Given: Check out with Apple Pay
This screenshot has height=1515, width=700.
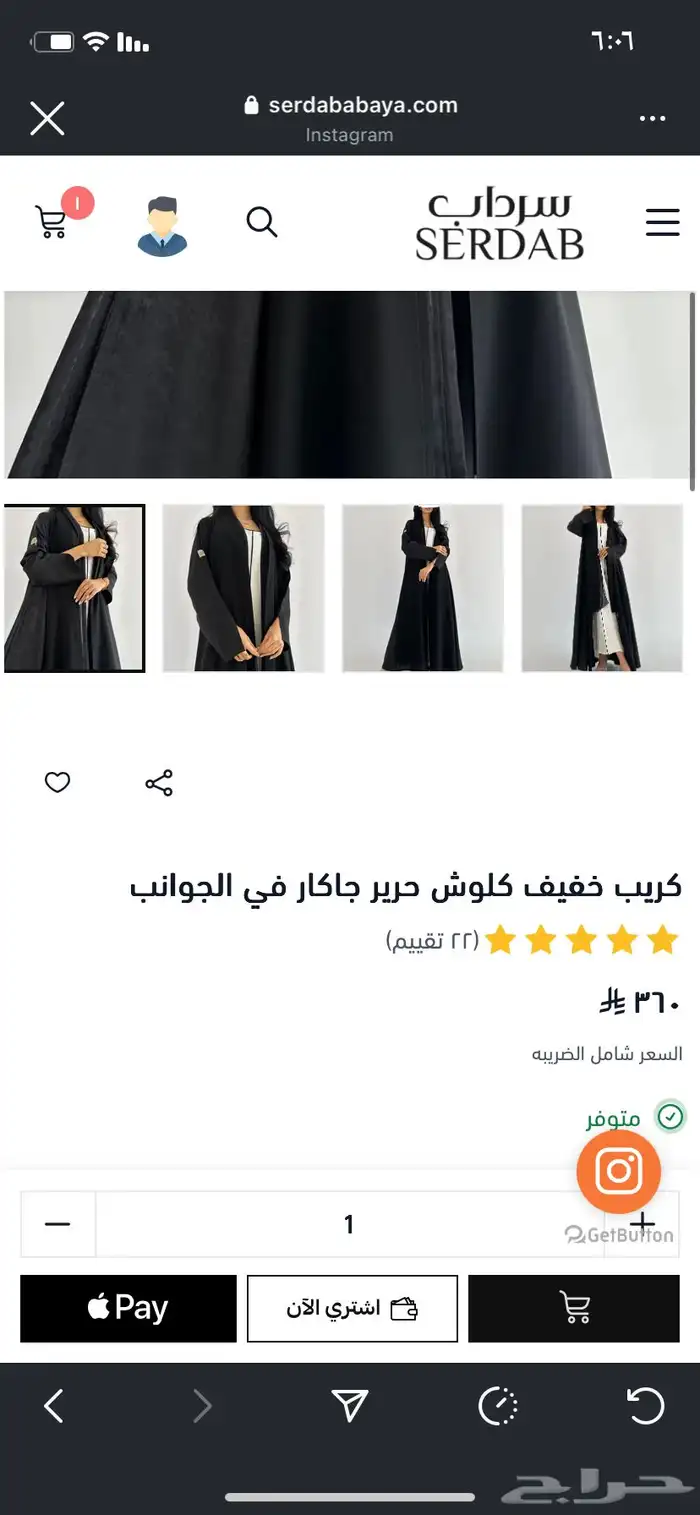Looking at the screenshot, I should click(128, 1308).
